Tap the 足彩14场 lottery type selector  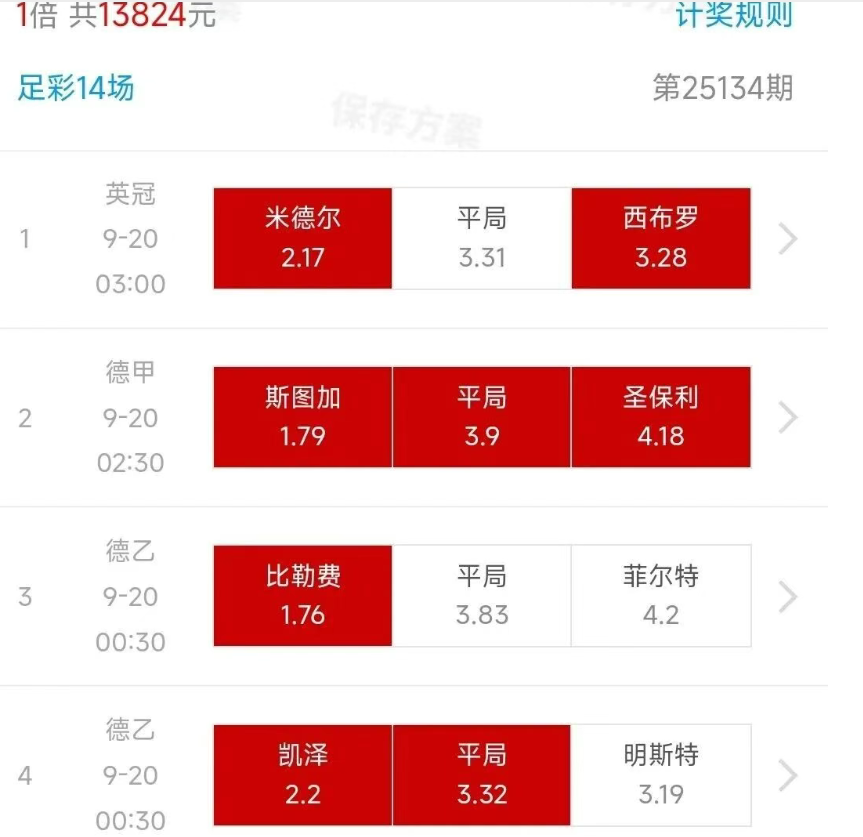coord(76,88)
